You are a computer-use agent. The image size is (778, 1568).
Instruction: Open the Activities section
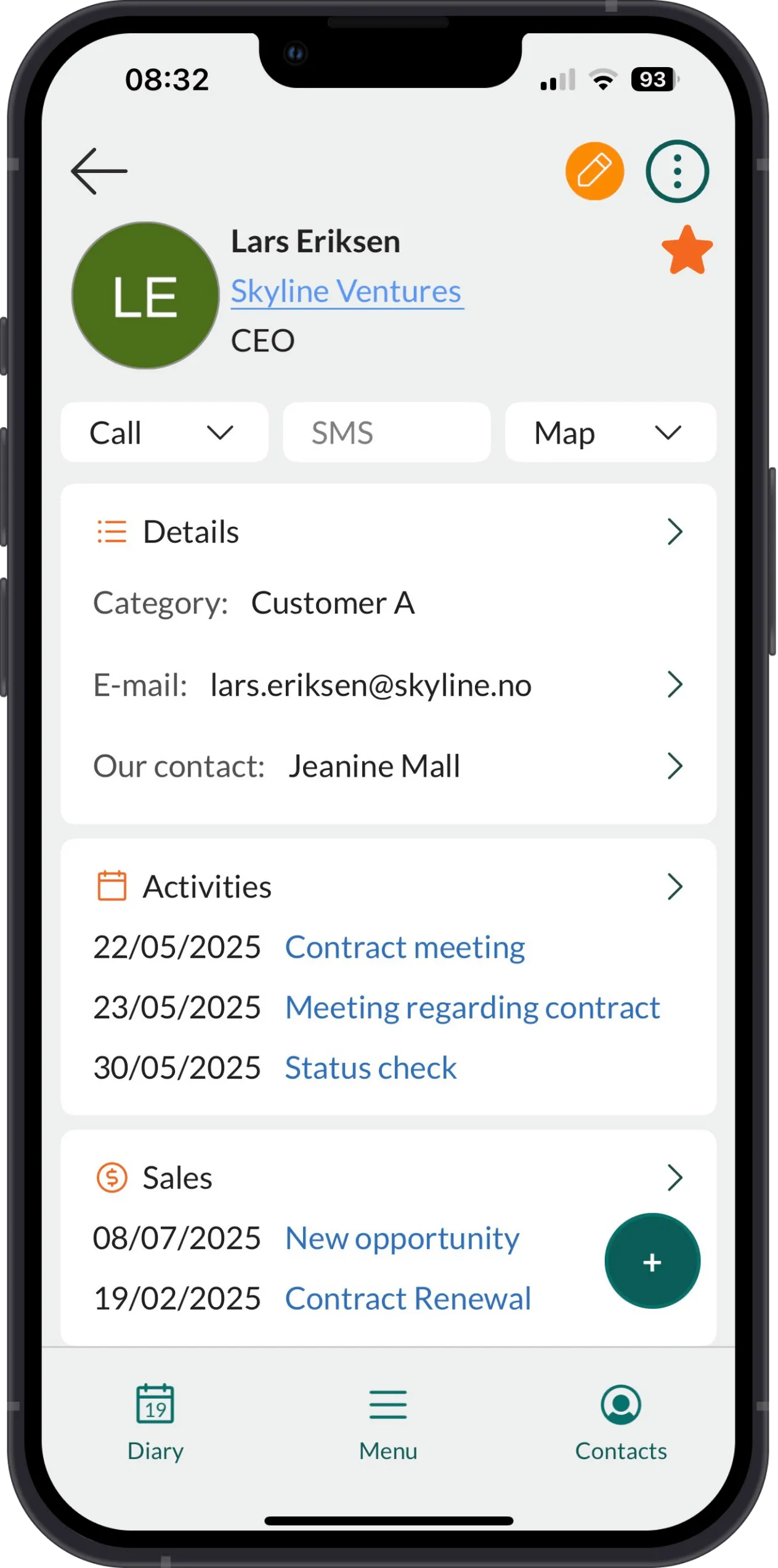pyautogui.click(x=388, y=887)
